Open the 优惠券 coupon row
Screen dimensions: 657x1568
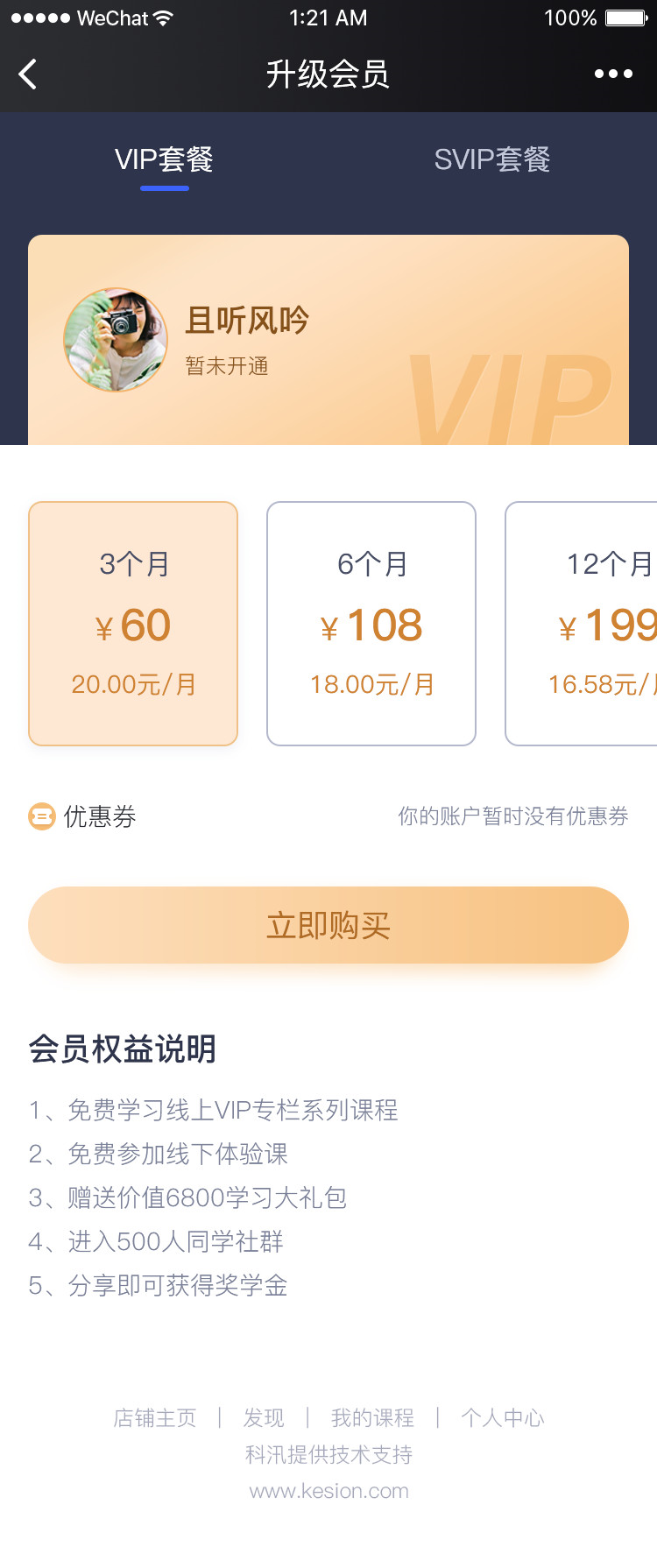coord(328,816)
